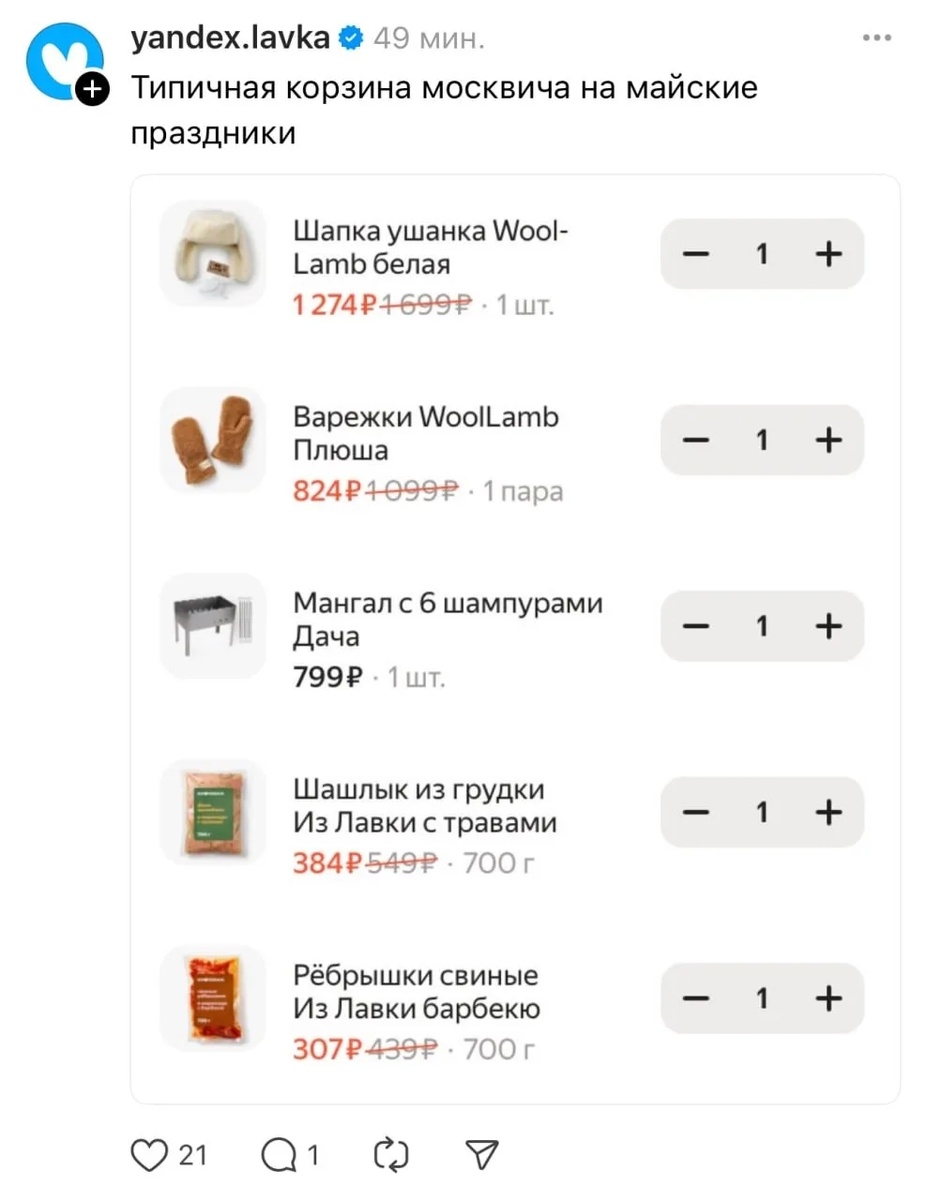The width and height of the screenshot is (927, 1200).
Task: Increase quantity of Мангал с 6 шампурами
Action: (827, 626)
